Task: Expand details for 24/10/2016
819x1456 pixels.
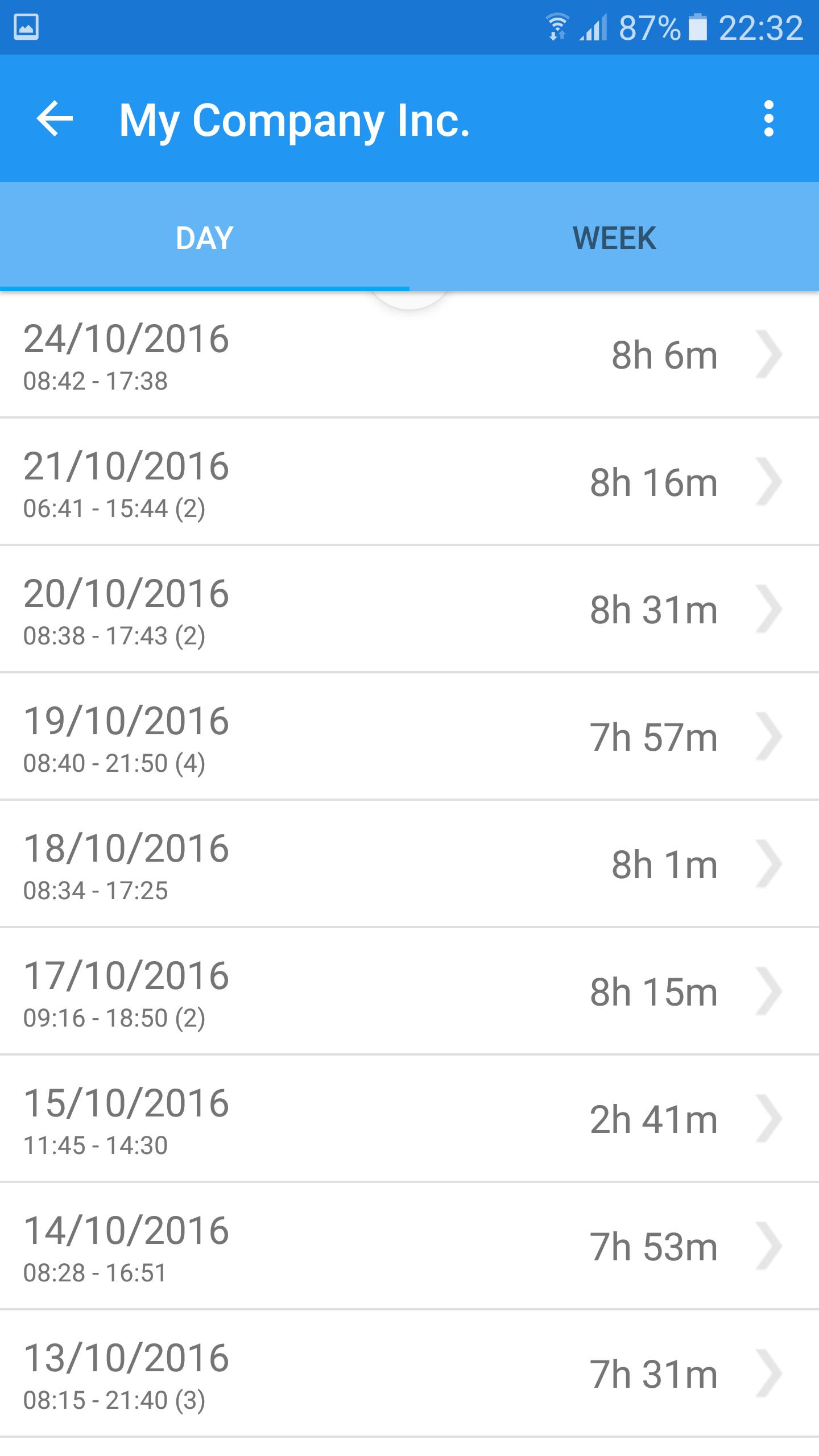Action: tap(769, 354)
